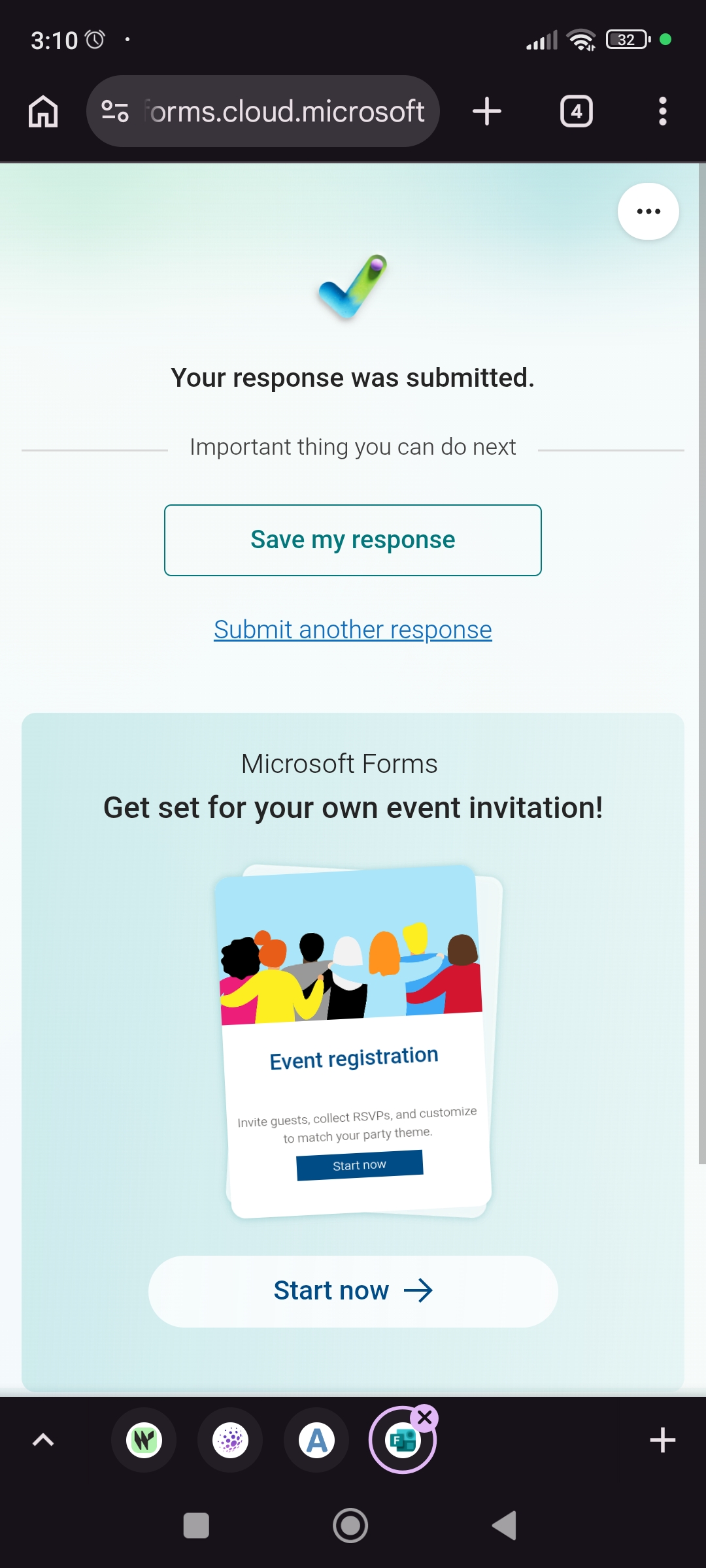Close the Microsoft Forms tab
The width and height of the screenshot is (706, 1568).
(x=425, y=1418)
